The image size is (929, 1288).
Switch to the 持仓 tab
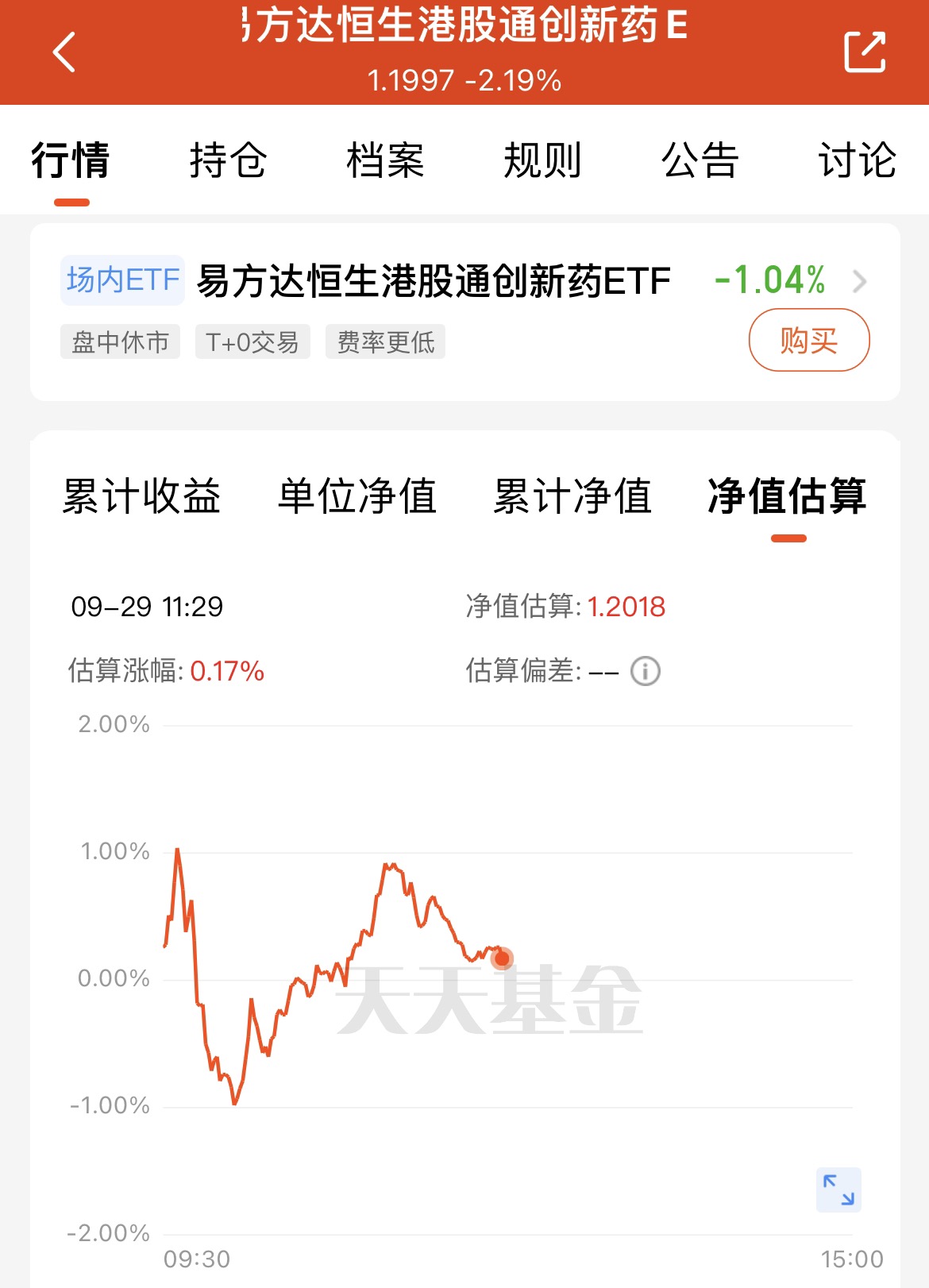click(228, 160)
